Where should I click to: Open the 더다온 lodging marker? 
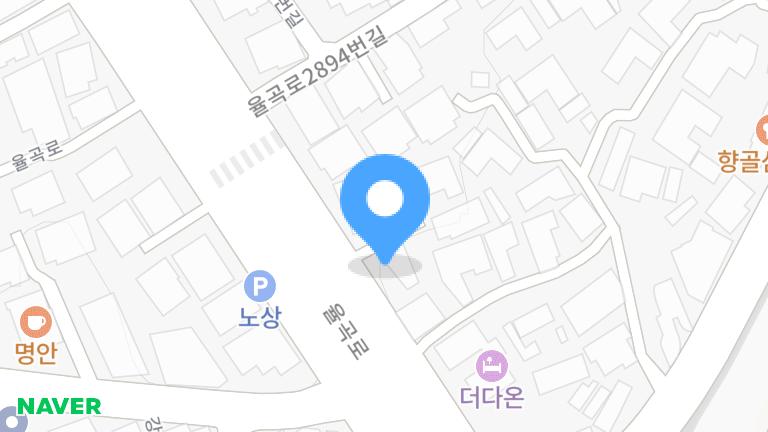[491, 364]
